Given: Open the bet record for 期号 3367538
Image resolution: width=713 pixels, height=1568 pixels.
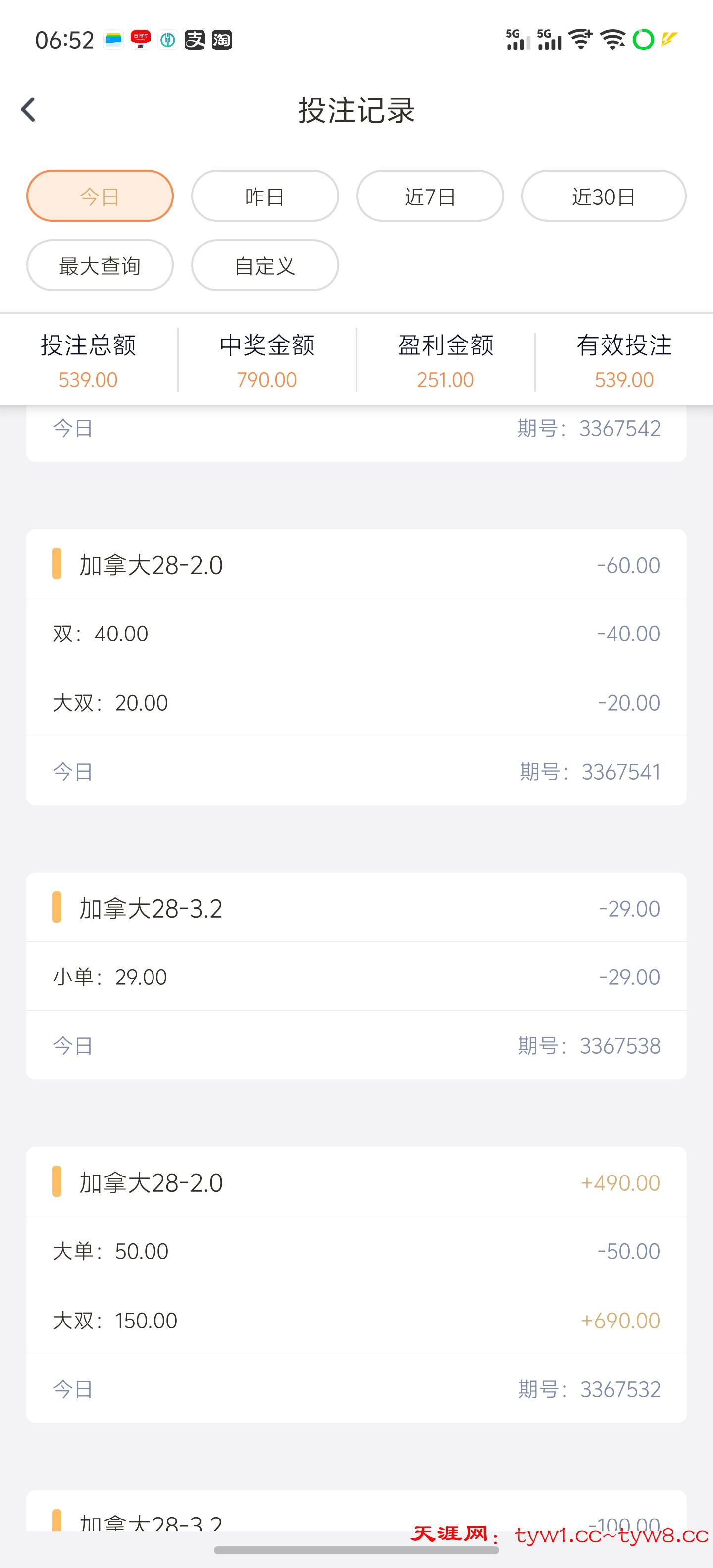Looking at the screenshot, I should (x=356, y=976).
